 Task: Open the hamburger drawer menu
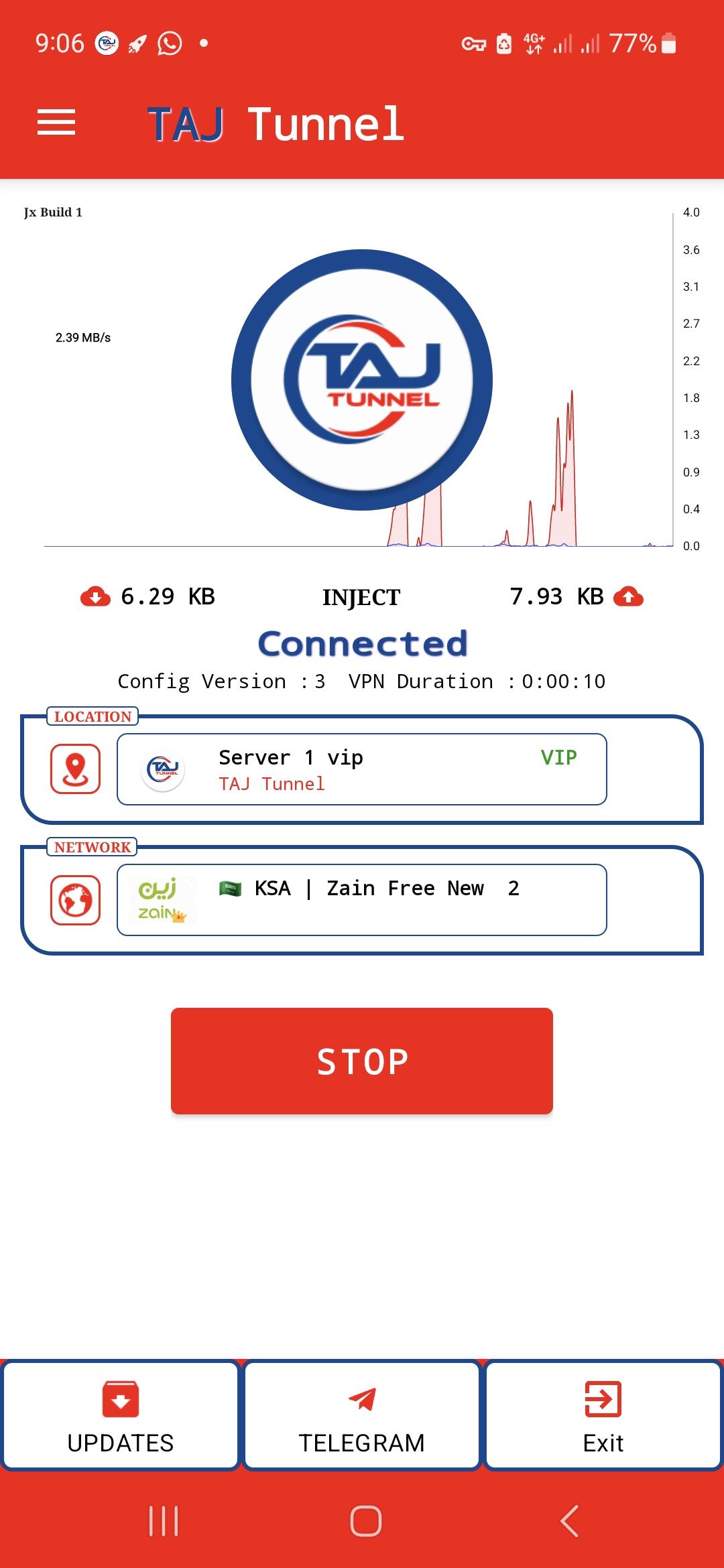coord(56,123)
